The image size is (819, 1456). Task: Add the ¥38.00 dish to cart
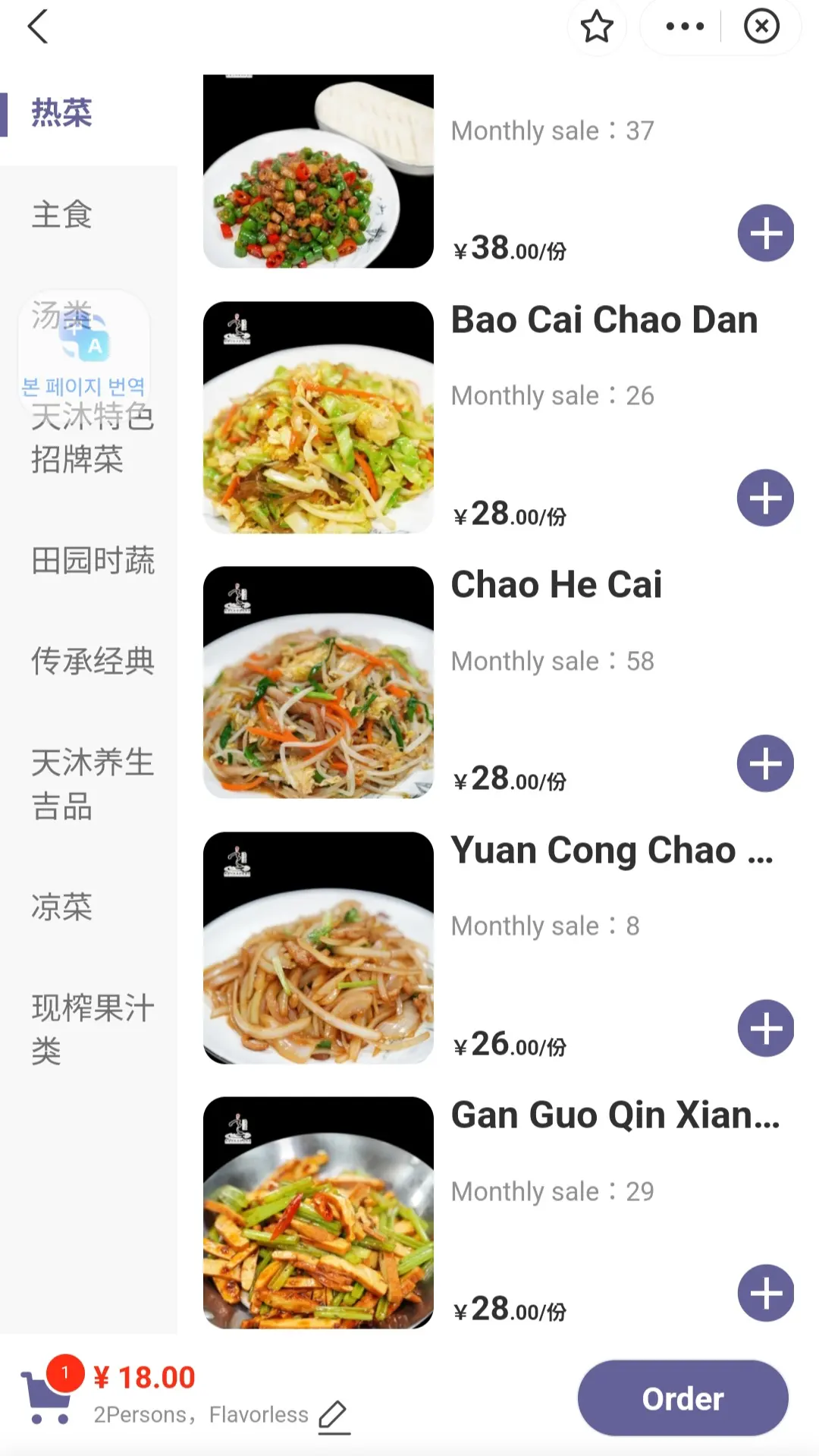click(765, 233)
